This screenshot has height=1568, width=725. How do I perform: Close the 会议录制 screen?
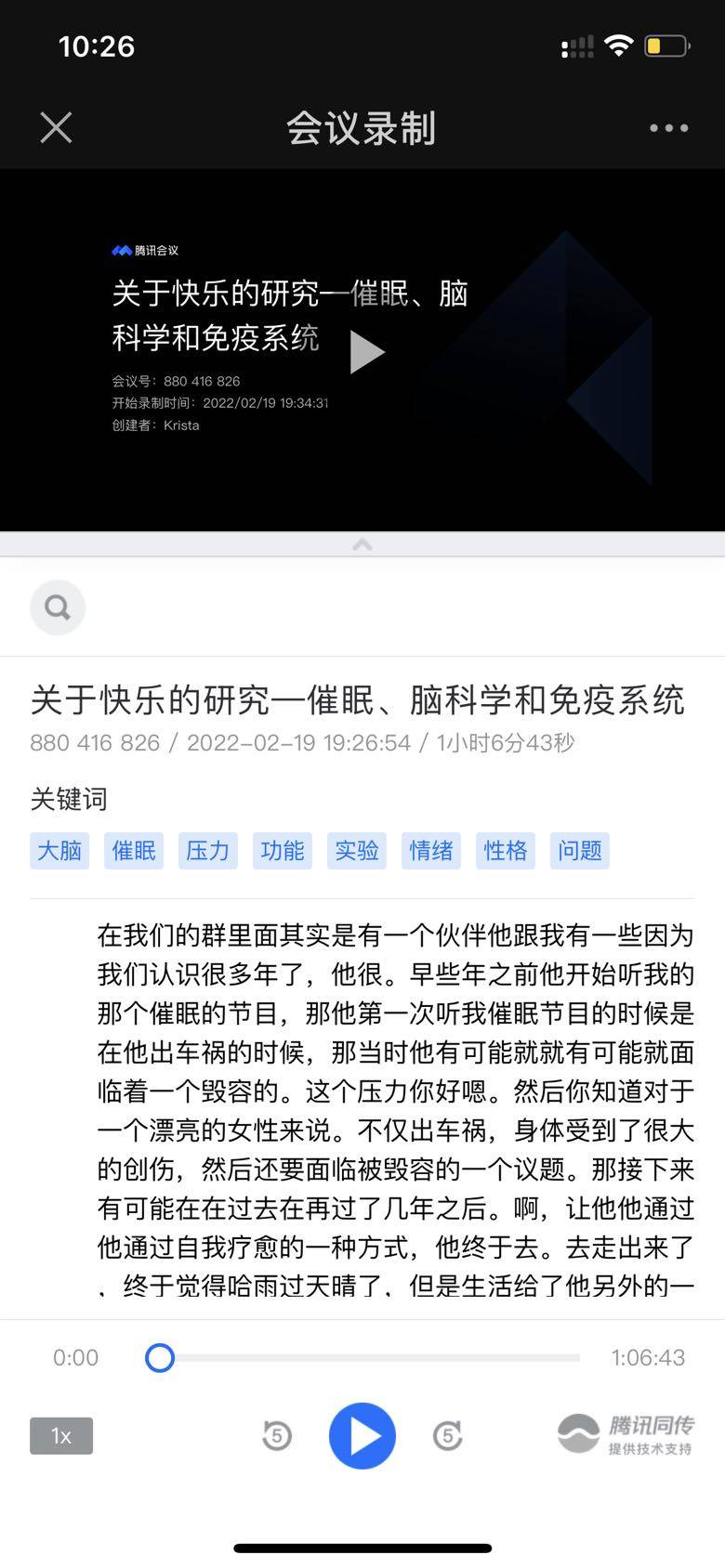[57, 128]
